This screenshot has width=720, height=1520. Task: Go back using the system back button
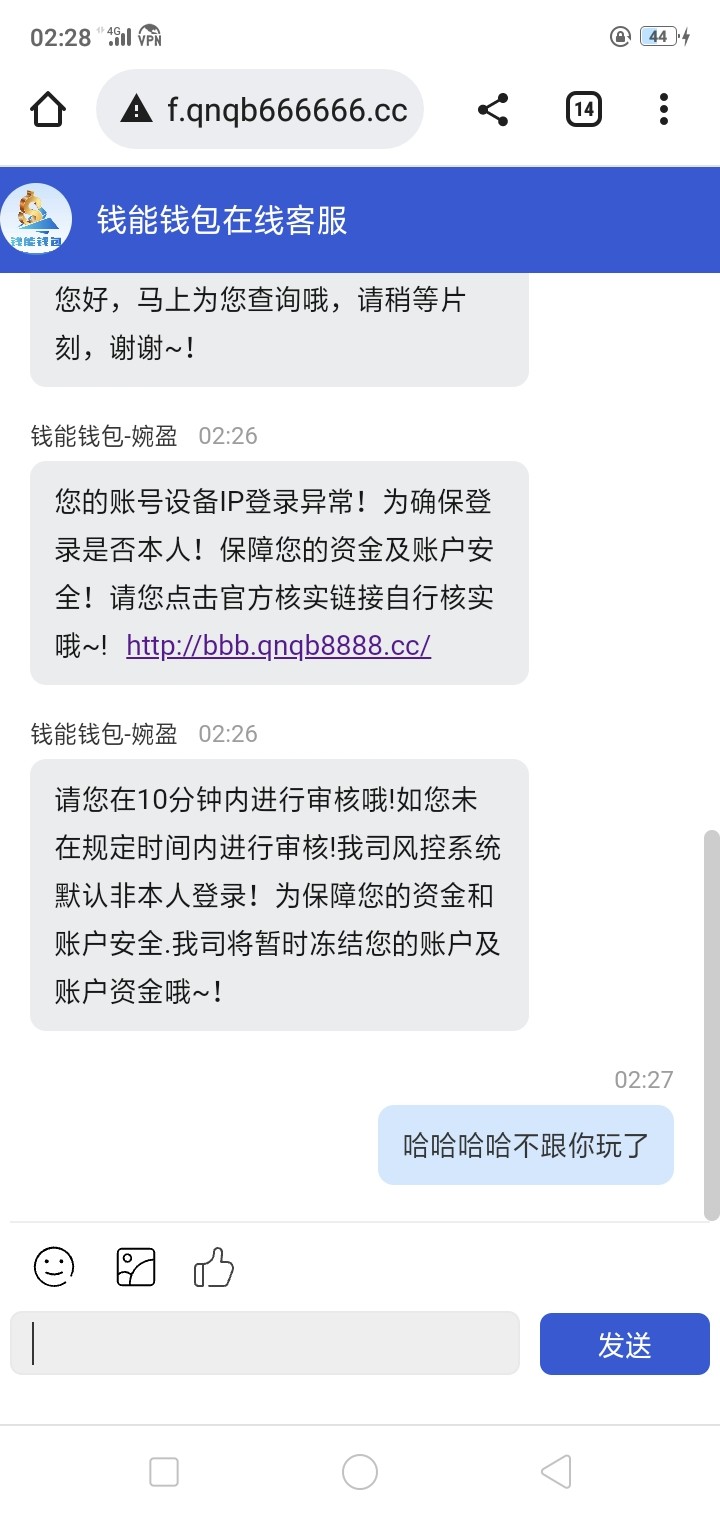click(x=556, y=1472)
